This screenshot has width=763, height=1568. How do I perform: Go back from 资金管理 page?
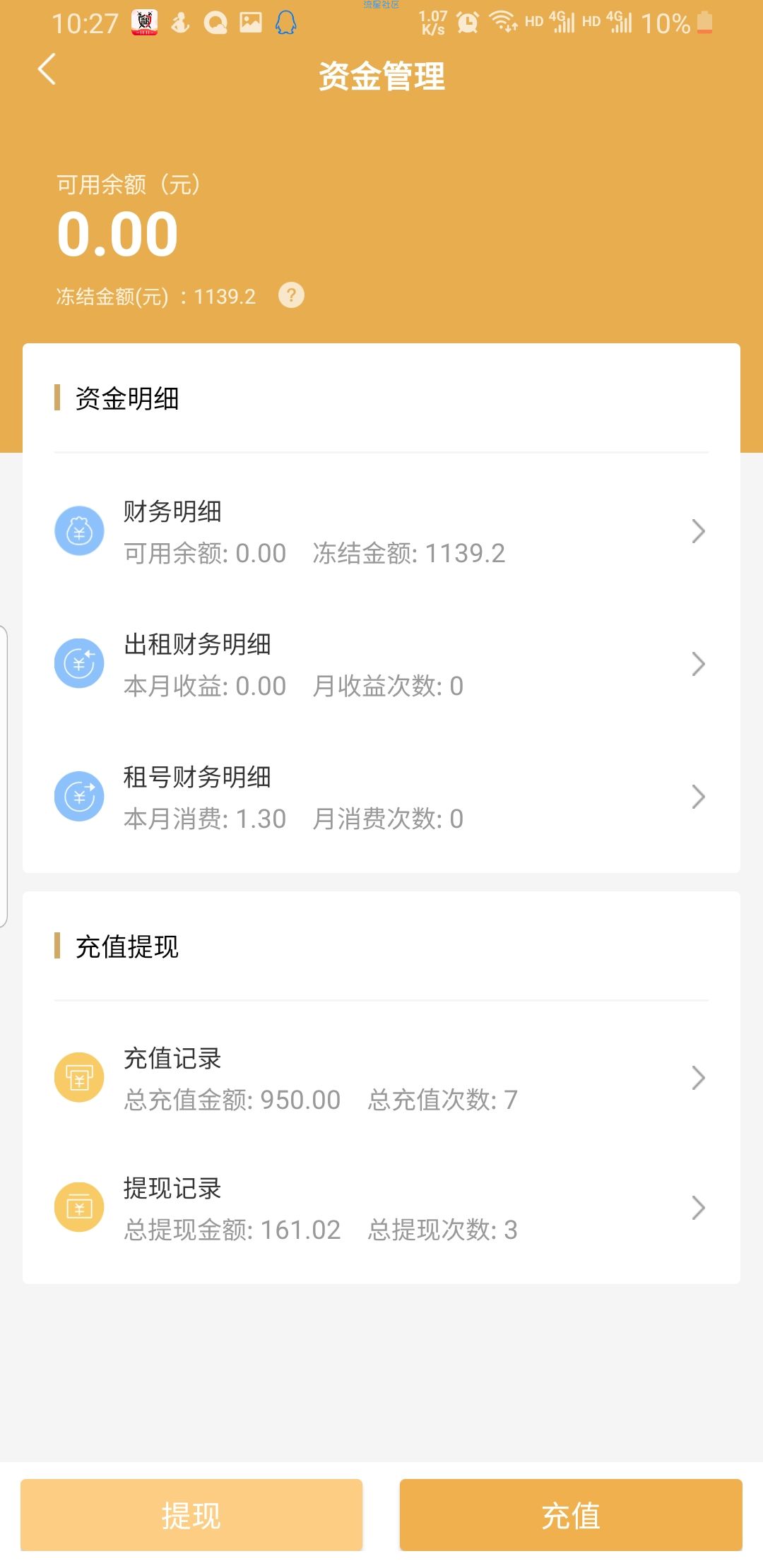pos(47,70)
